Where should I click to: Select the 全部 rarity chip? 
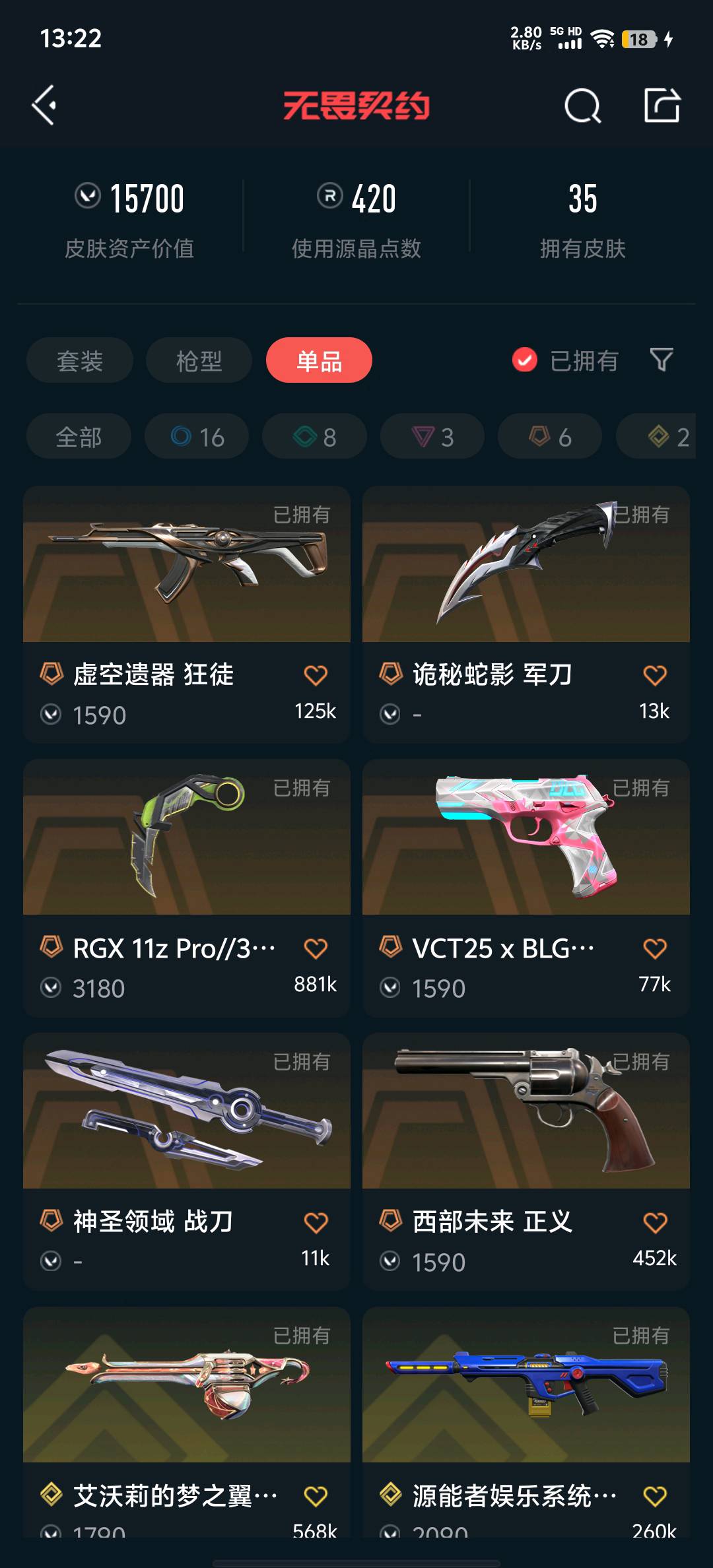point(79,436)
